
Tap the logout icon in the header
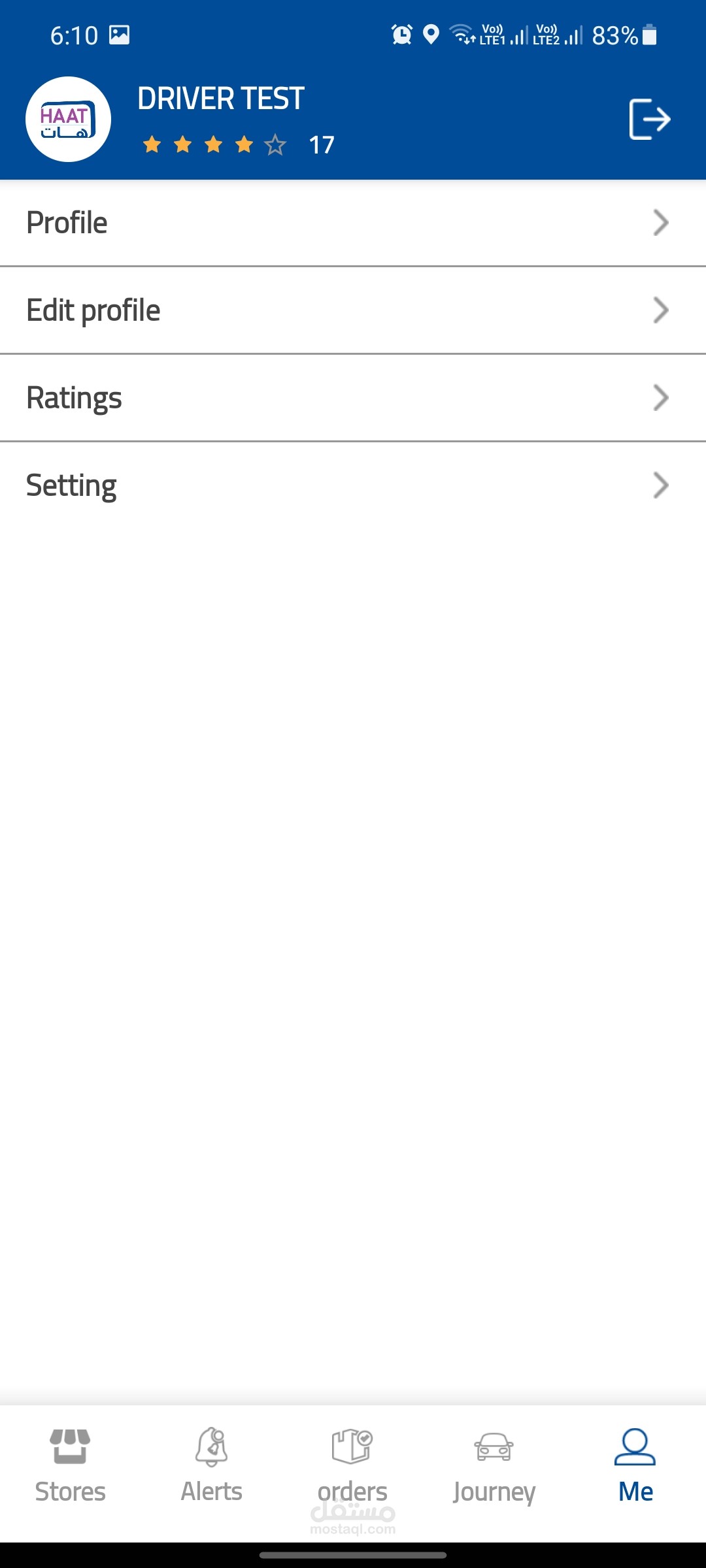coord(650,119)
